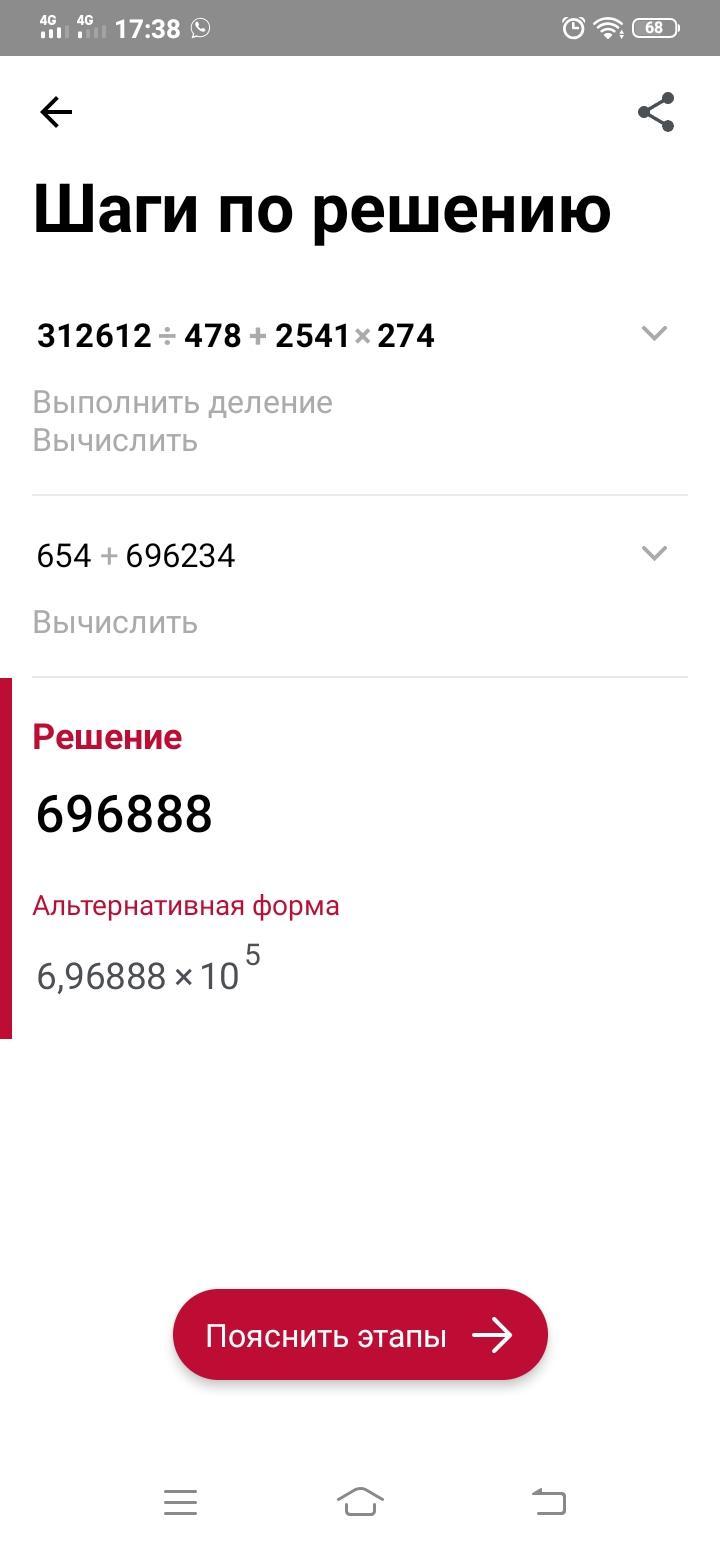The image size is (720, 1544).
Task: Open recent apps from the navigation bar
Action: click(x=180, y=1502)
